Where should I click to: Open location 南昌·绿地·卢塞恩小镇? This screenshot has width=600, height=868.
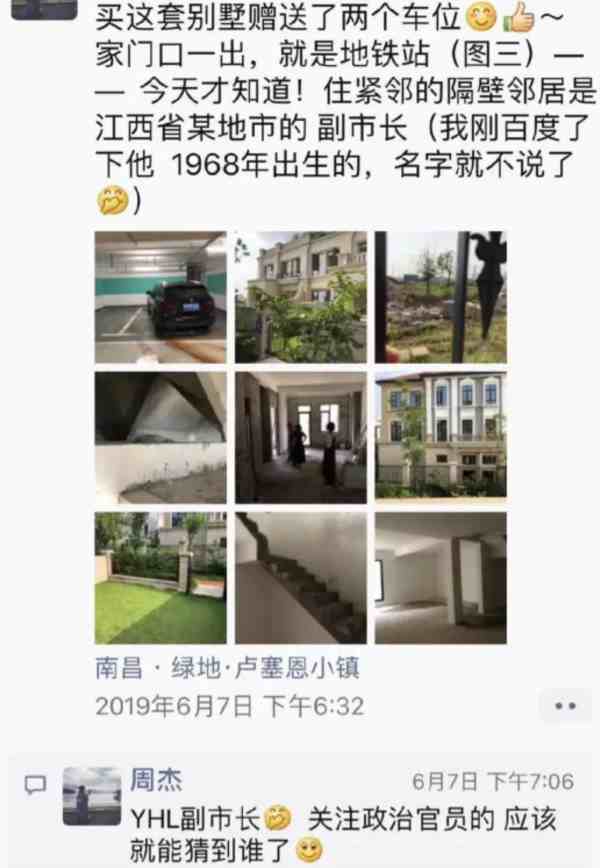(226, 667)
